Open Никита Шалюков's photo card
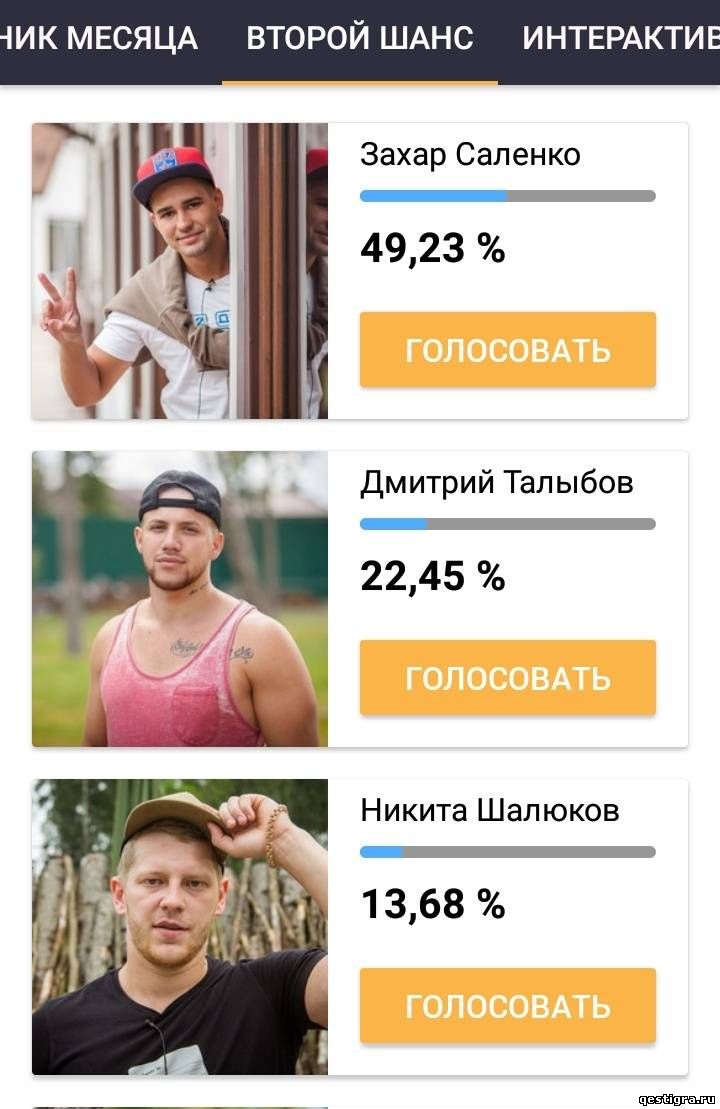 click(180, 926)
